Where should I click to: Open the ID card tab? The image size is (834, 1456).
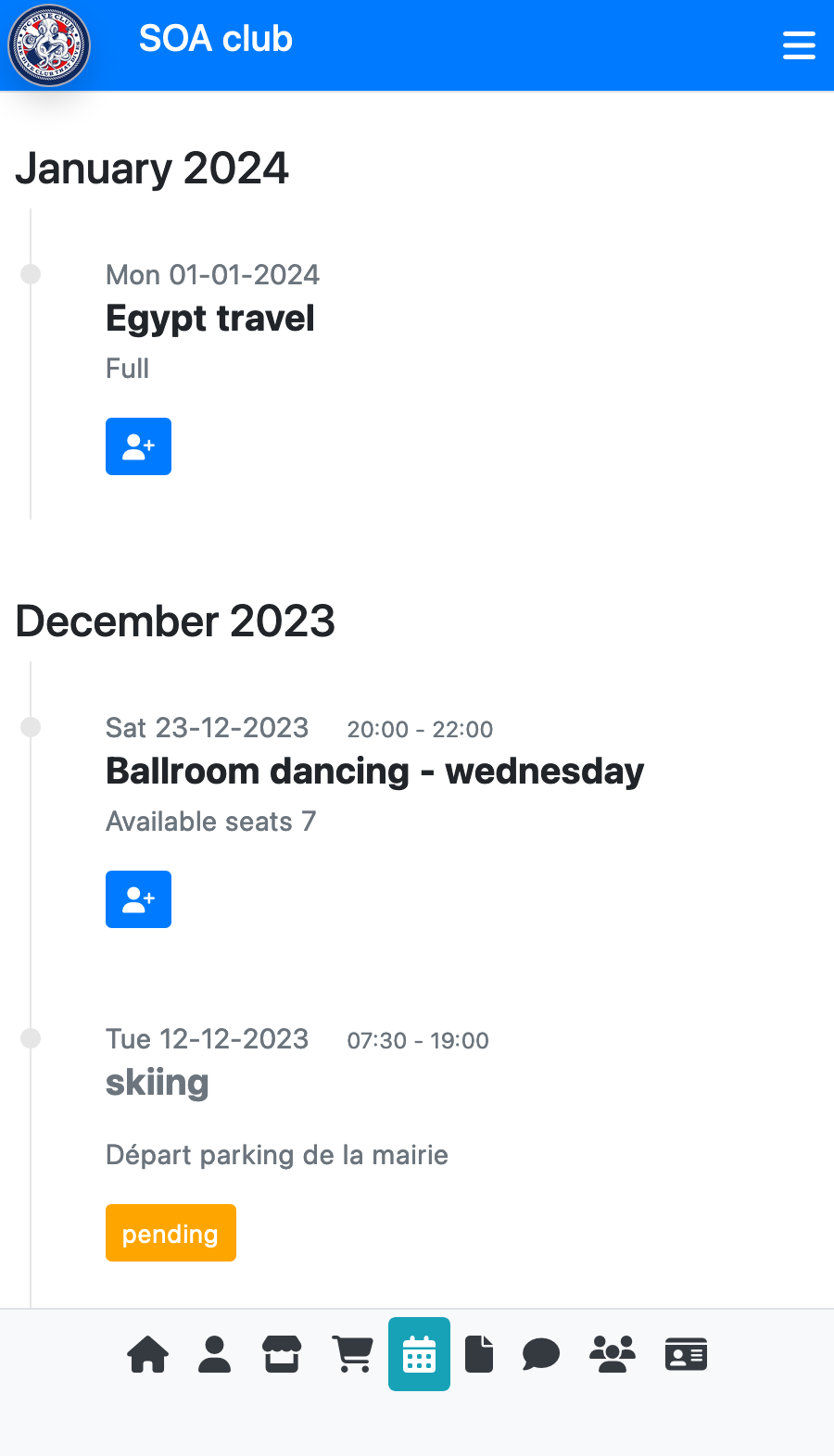[x=686, y=1354]
